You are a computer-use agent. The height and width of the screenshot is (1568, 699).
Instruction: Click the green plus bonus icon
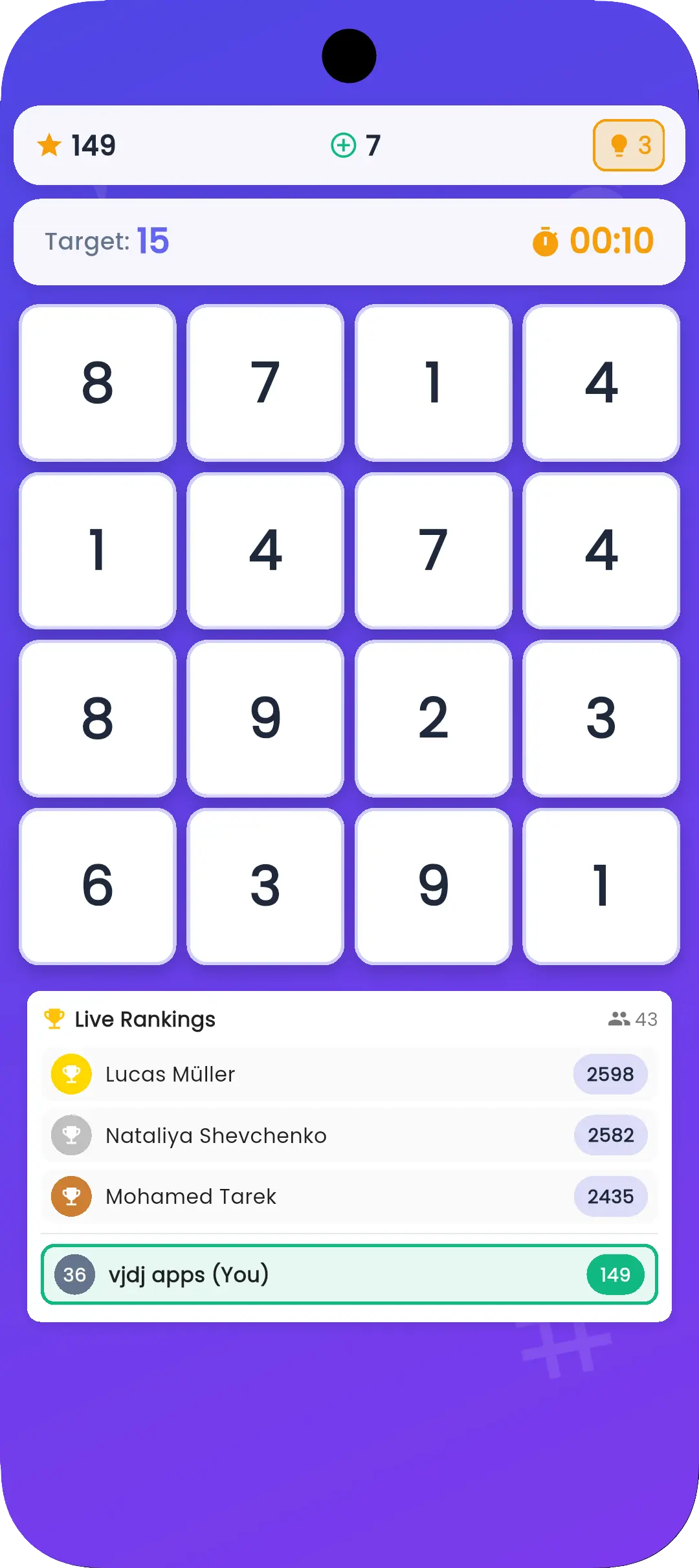coord(345,145)
